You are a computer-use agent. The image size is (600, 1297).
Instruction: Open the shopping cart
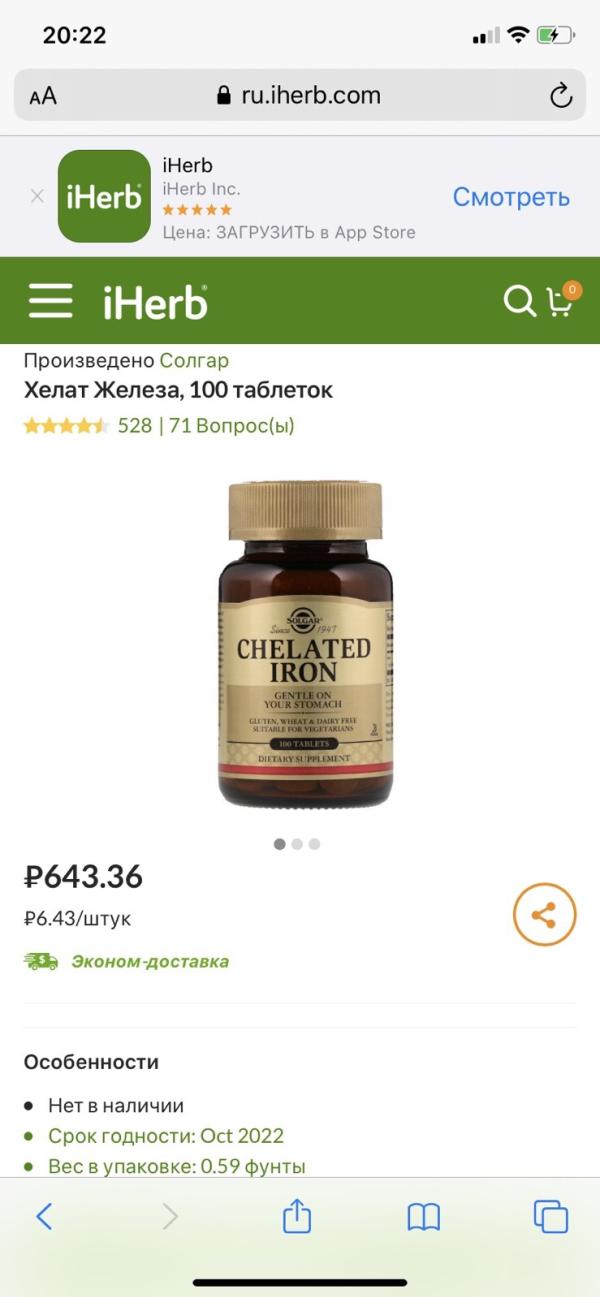point(561,300)
